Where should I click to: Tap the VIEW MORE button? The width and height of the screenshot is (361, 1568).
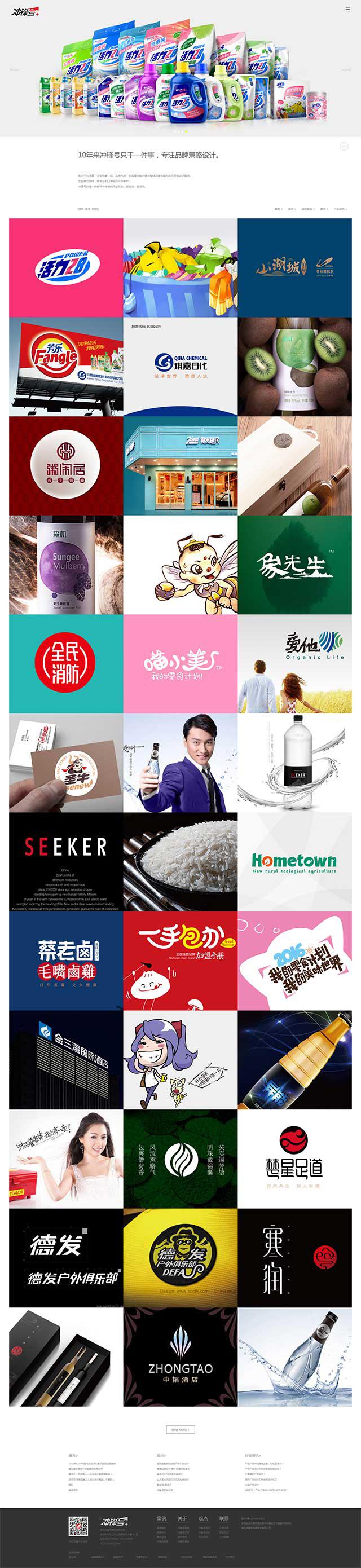point(180,1430)
